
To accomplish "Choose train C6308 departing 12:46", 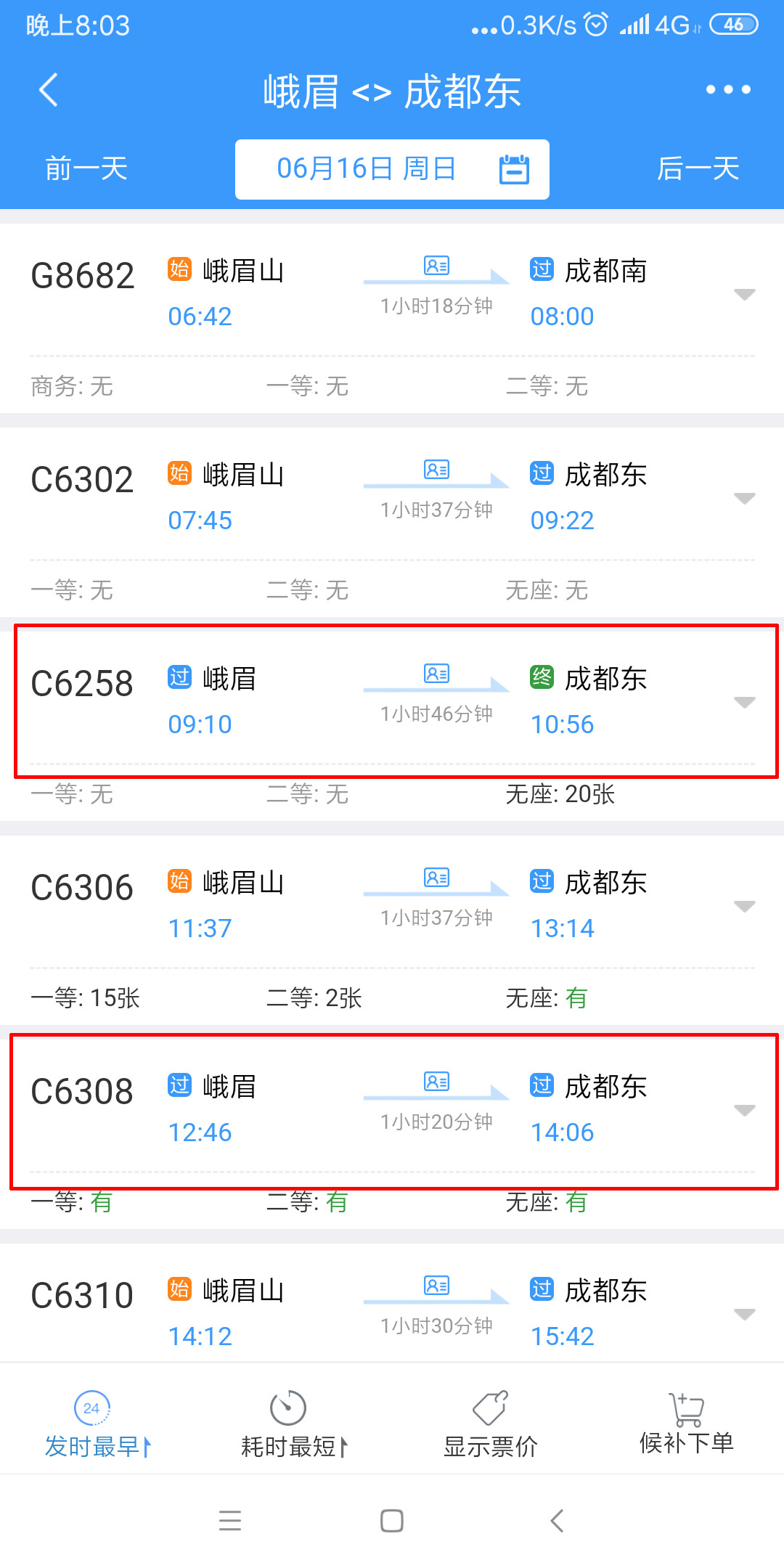I will point(392,1135).
